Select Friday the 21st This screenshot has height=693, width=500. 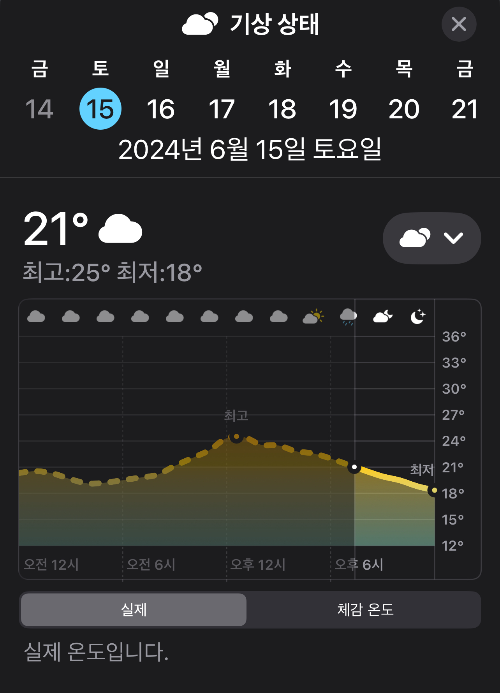pyautogui.click(x=465, y=109)
